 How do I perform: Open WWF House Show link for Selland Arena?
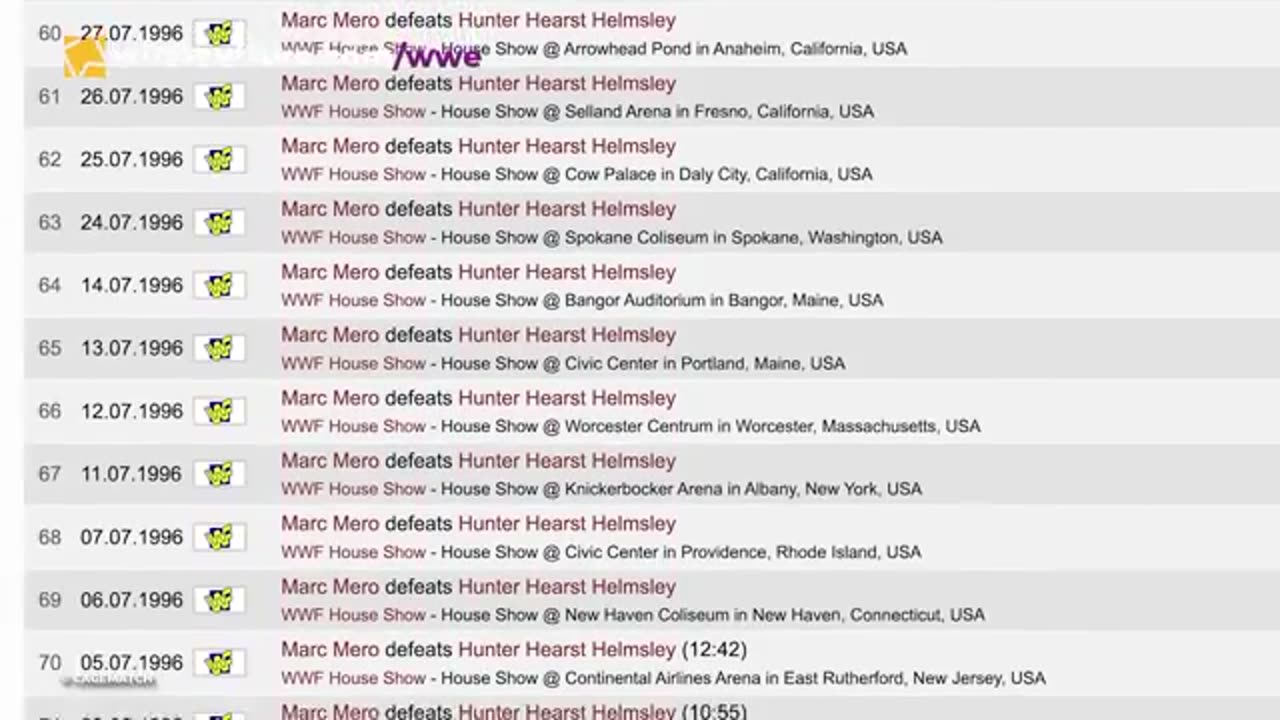click(353, 111)
